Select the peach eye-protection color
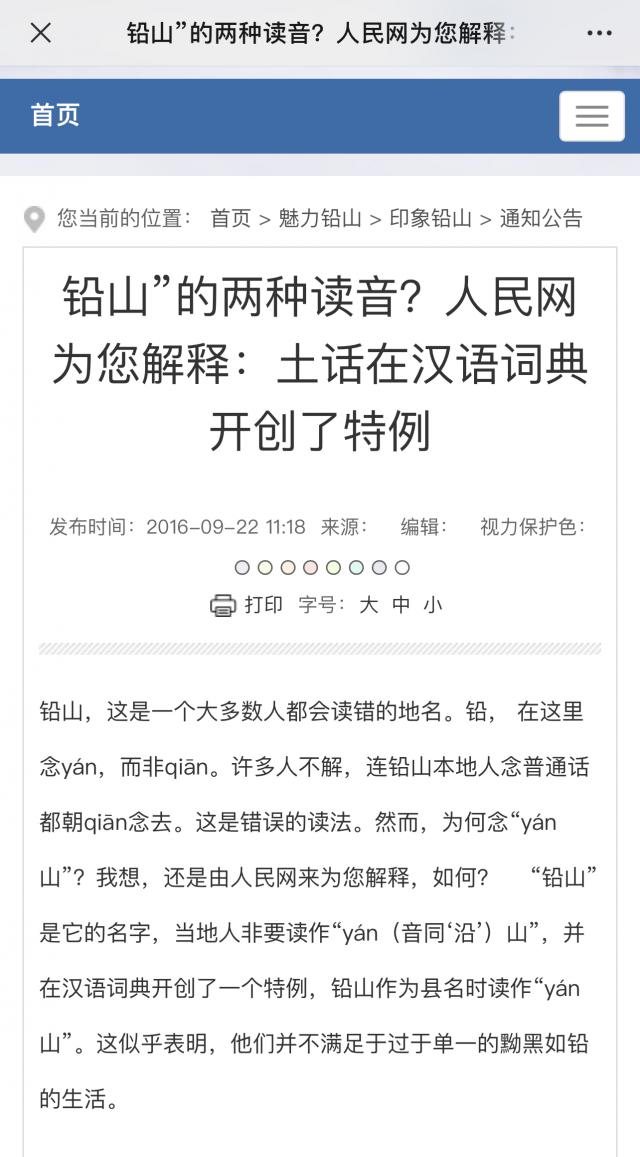 [287, 568]
